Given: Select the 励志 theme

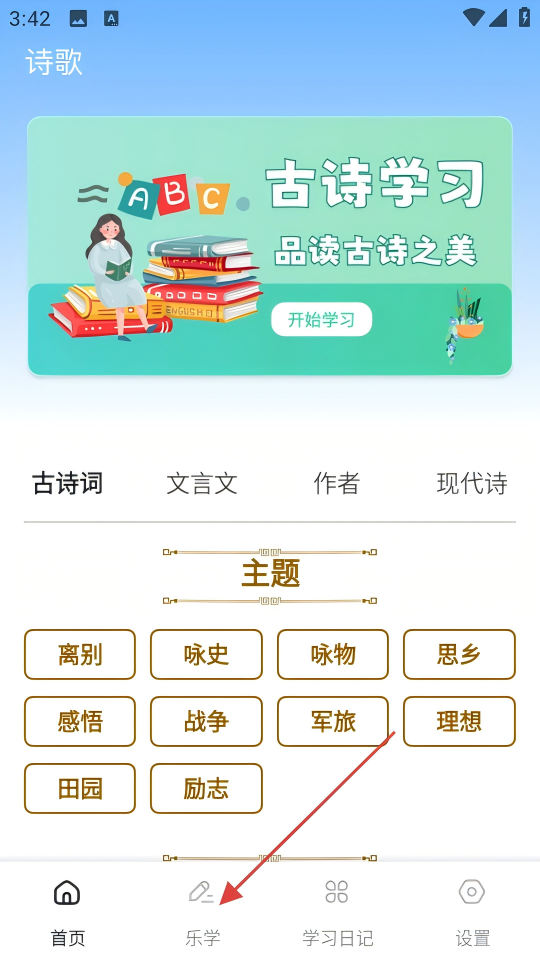Looking at the screenshot, I should 206,789.
